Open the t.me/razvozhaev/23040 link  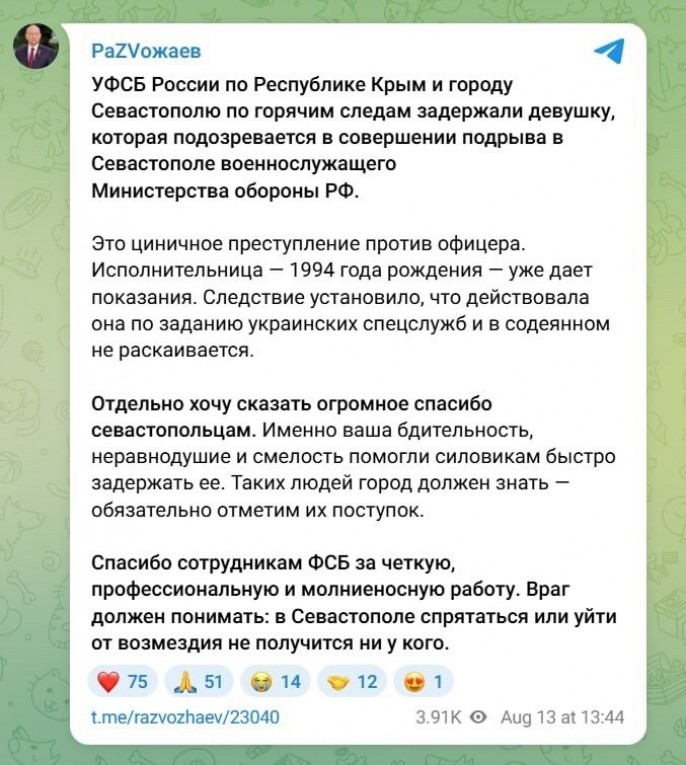pos(185,717)
